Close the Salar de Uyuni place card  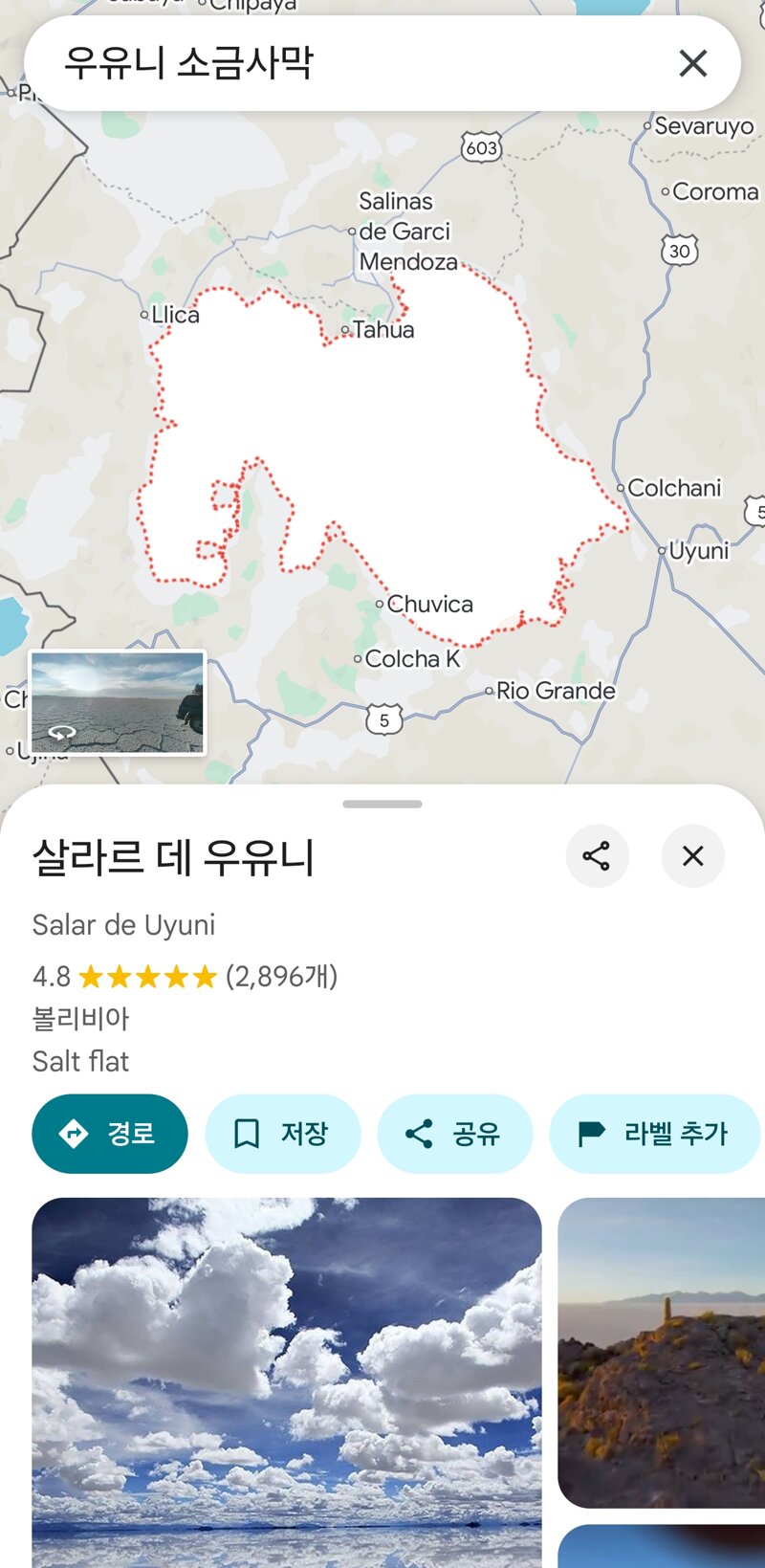tap(692, 855)
